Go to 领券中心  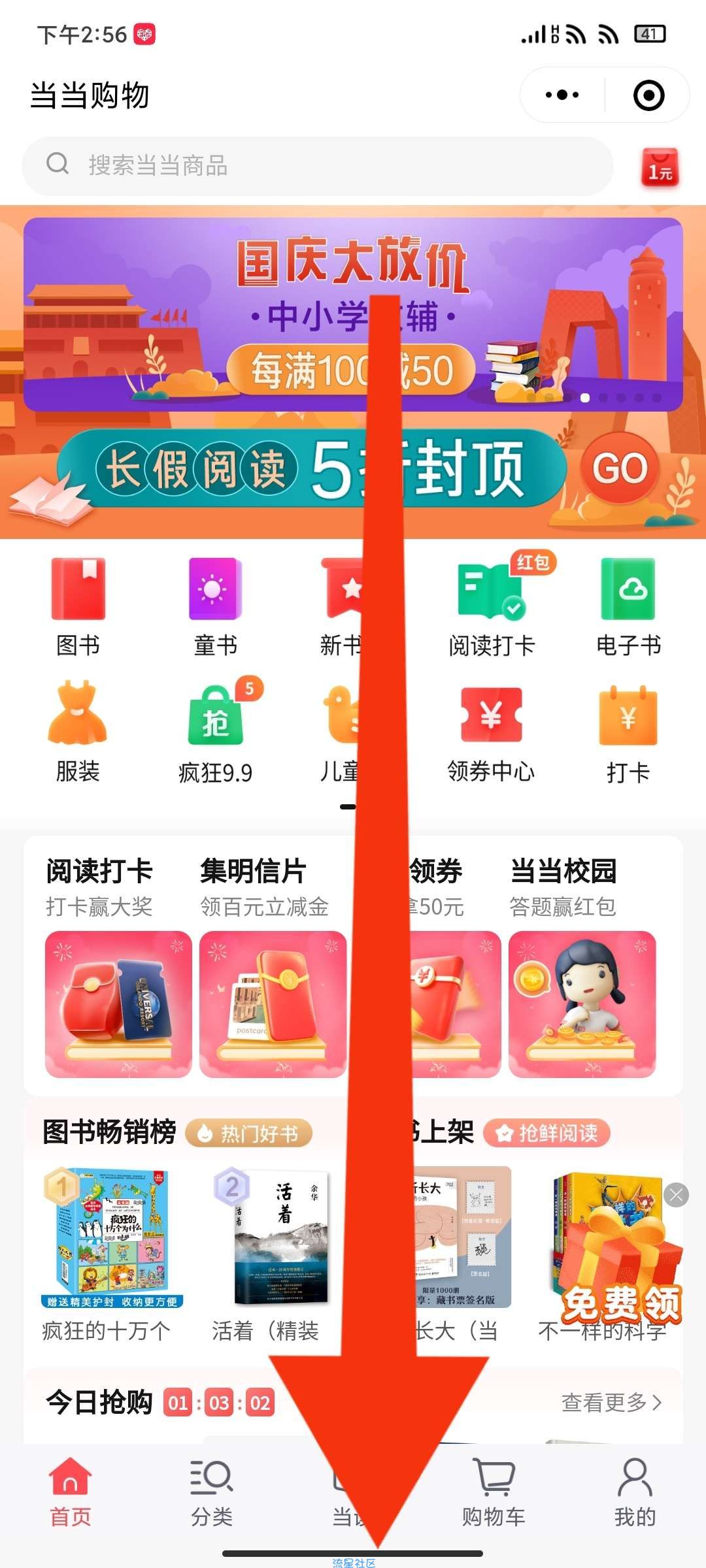click(492, 732)
